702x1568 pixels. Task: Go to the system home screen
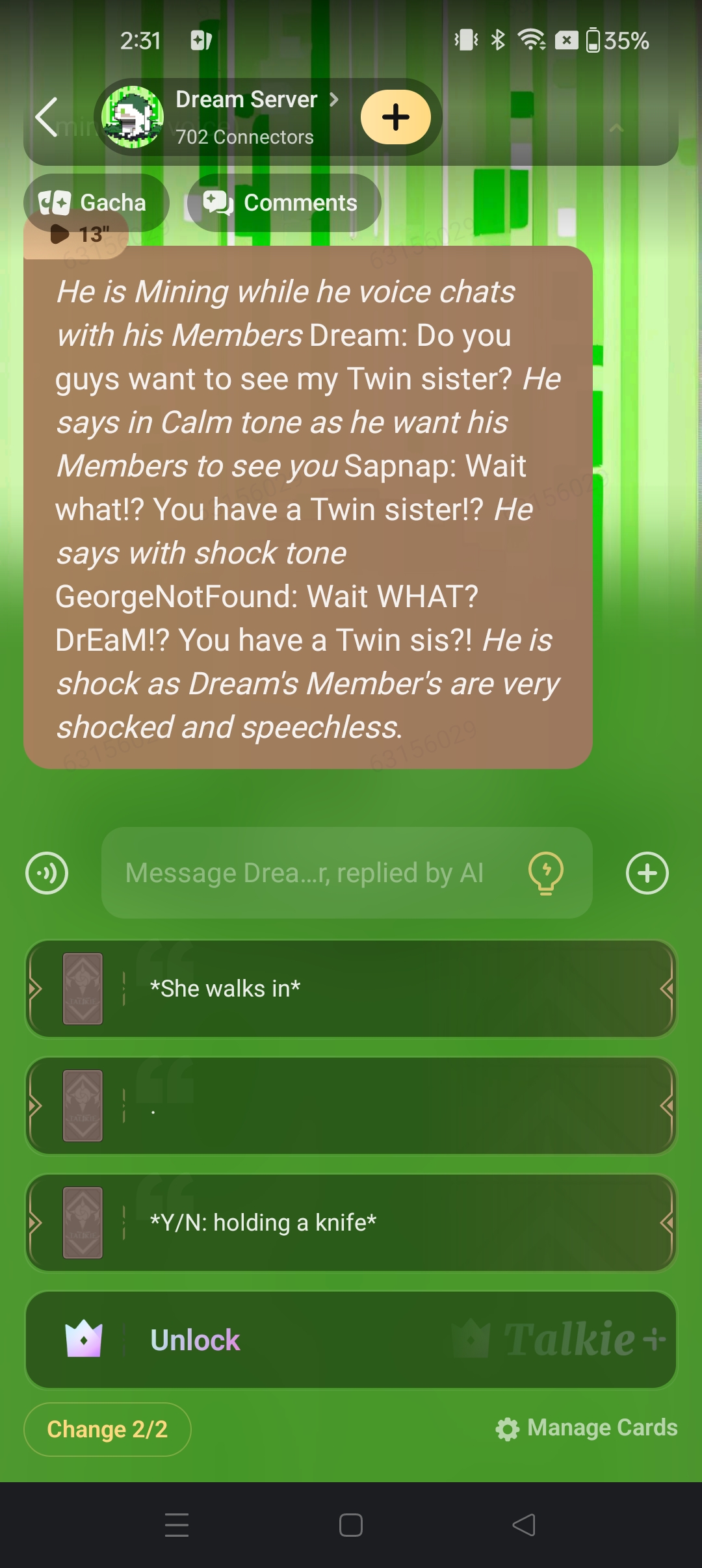[351, 1525]
